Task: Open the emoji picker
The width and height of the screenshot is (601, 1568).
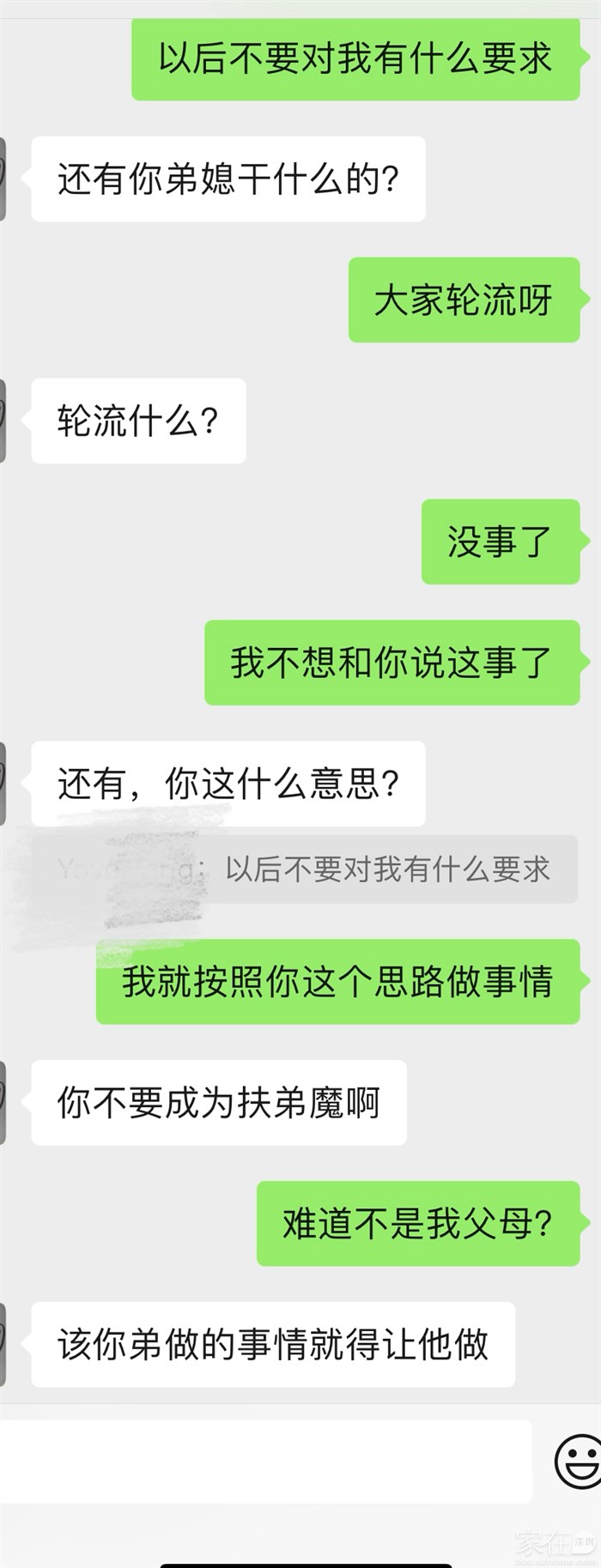Action: click(576, 1462)
